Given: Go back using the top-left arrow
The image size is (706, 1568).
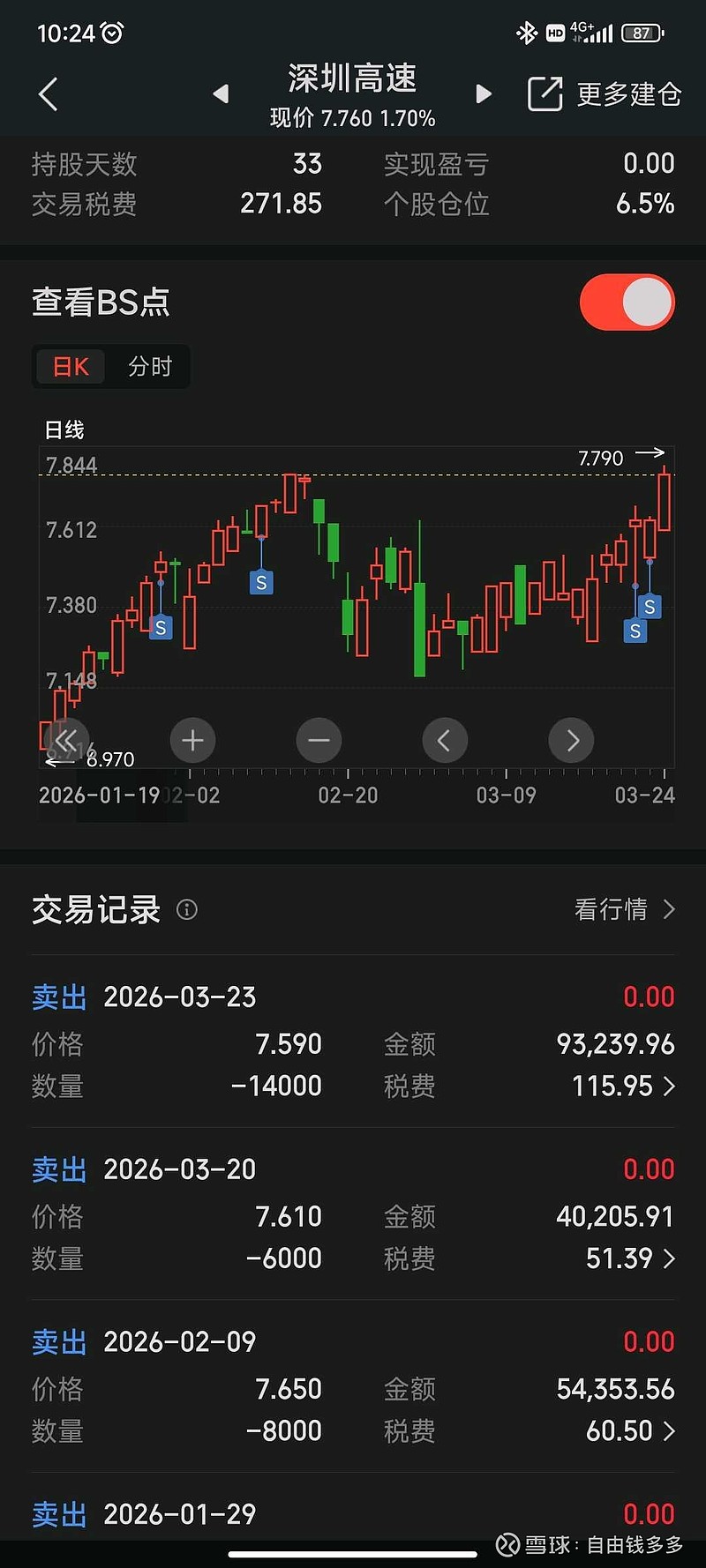Looking at the screenshot, I should tap(49, 94).
